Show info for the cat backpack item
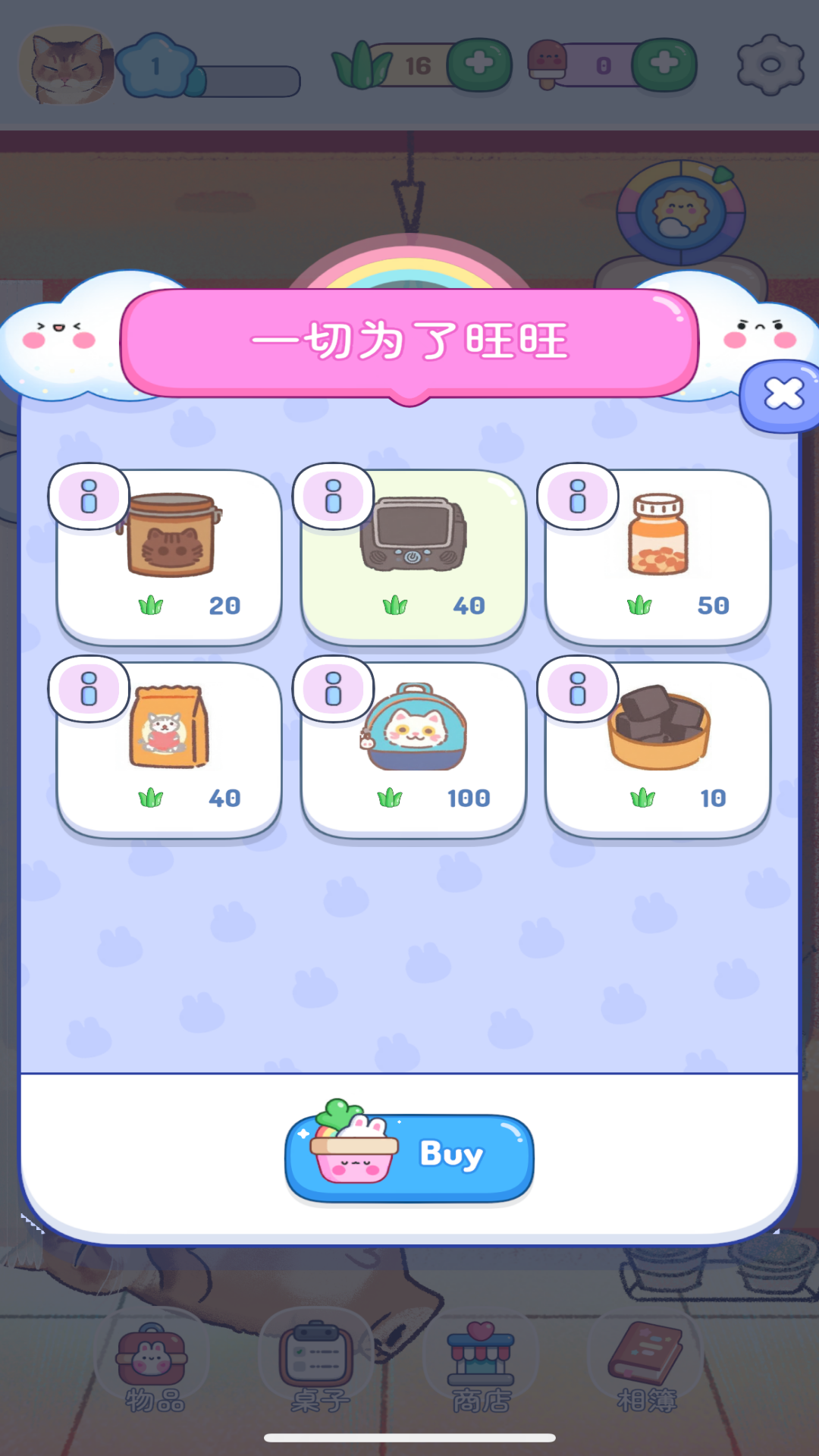Viewport: 819px width, 1456px height. pos(333,689)
